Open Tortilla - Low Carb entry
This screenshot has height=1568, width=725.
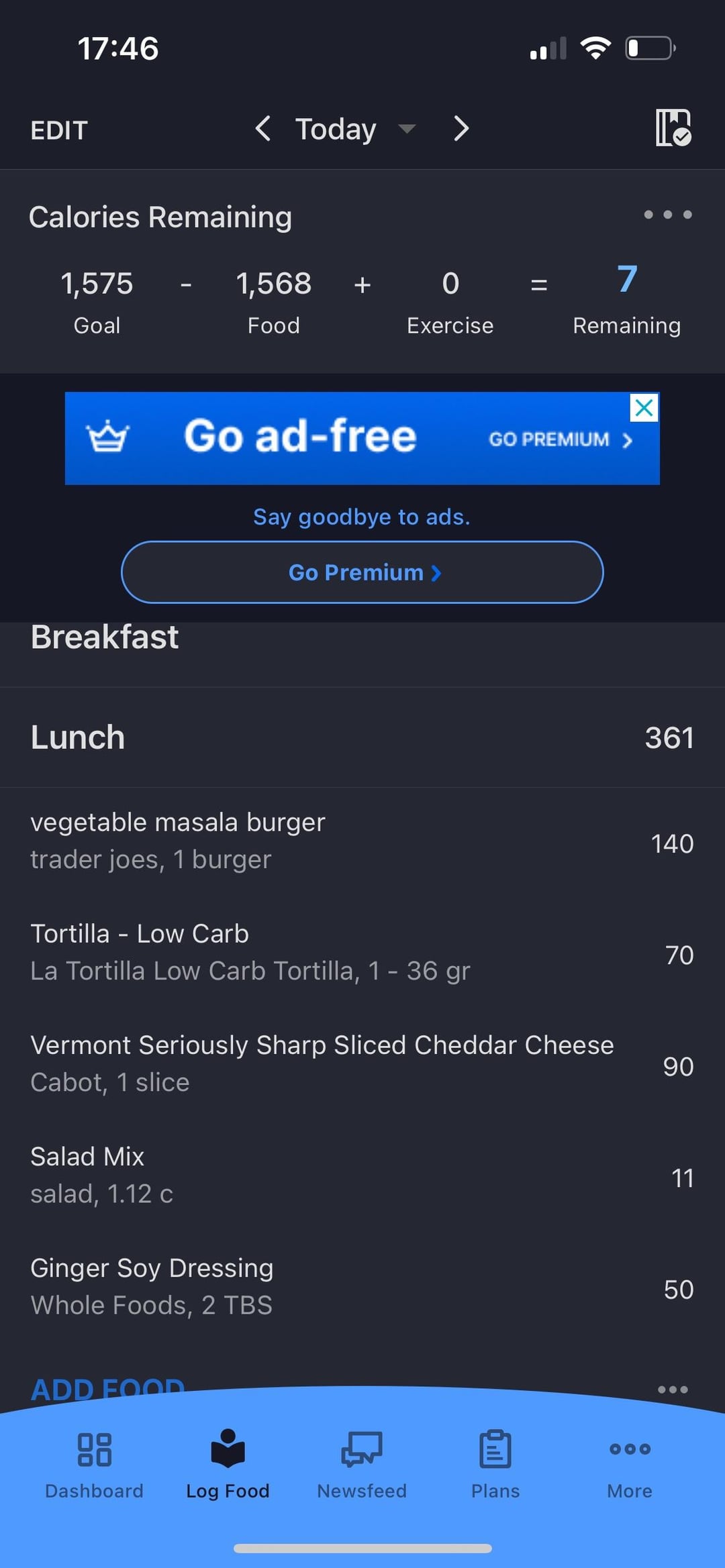362,953
